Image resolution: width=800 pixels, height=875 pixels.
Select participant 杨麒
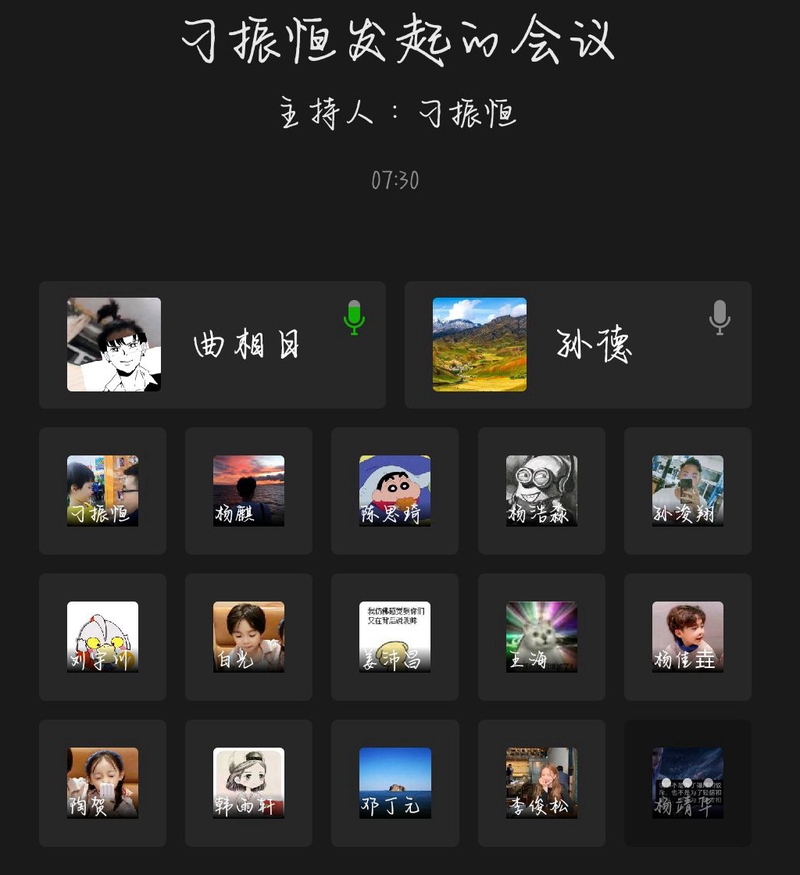(249, 491)
